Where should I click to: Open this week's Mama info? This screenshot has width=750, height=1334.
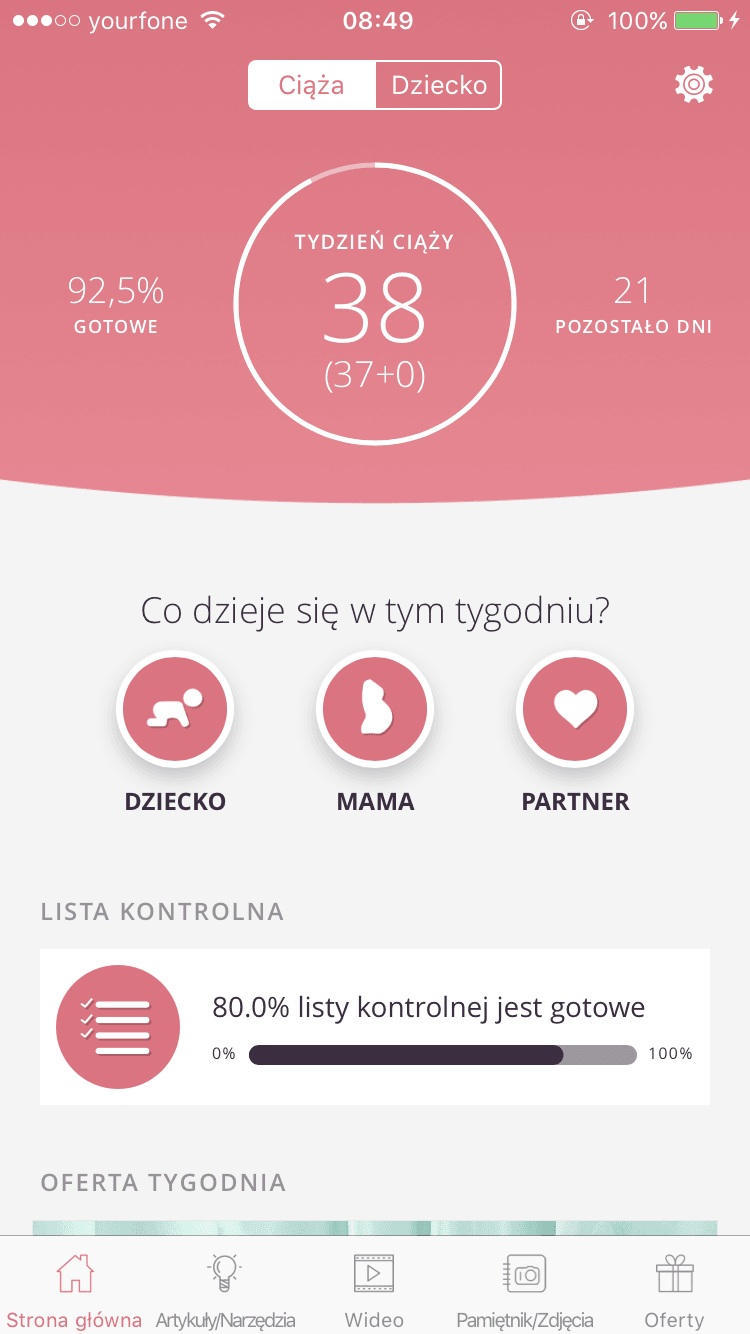coord(375,710)
